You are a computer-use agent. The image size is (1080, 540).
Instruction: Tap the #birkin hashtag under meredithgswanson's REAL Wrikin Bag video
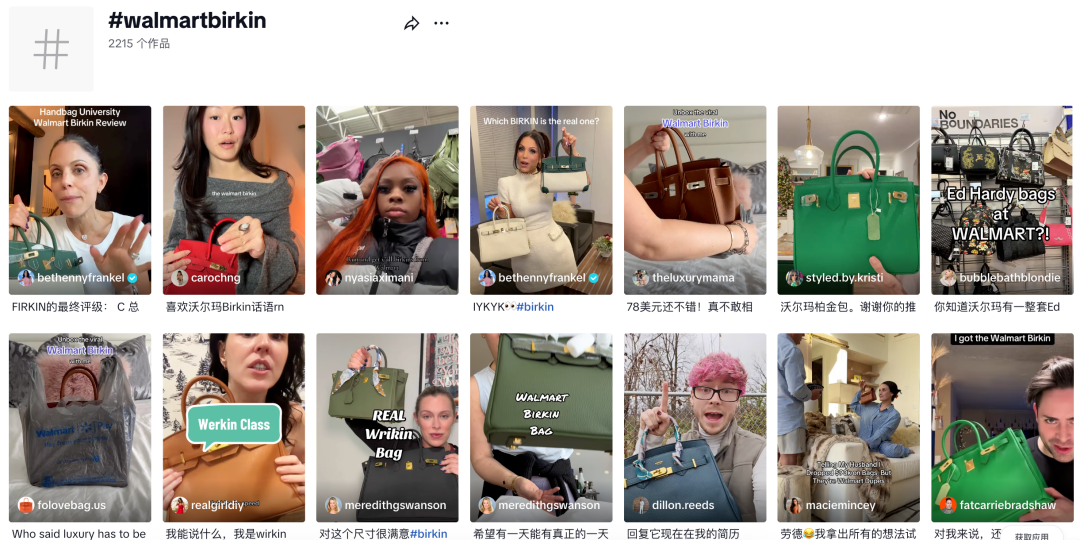click(428, 534)
